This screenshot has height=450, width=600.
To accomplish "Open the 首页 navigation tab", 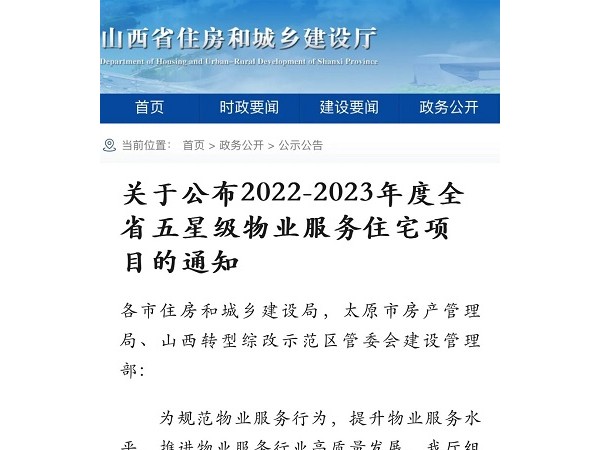I will pos(150,108).
